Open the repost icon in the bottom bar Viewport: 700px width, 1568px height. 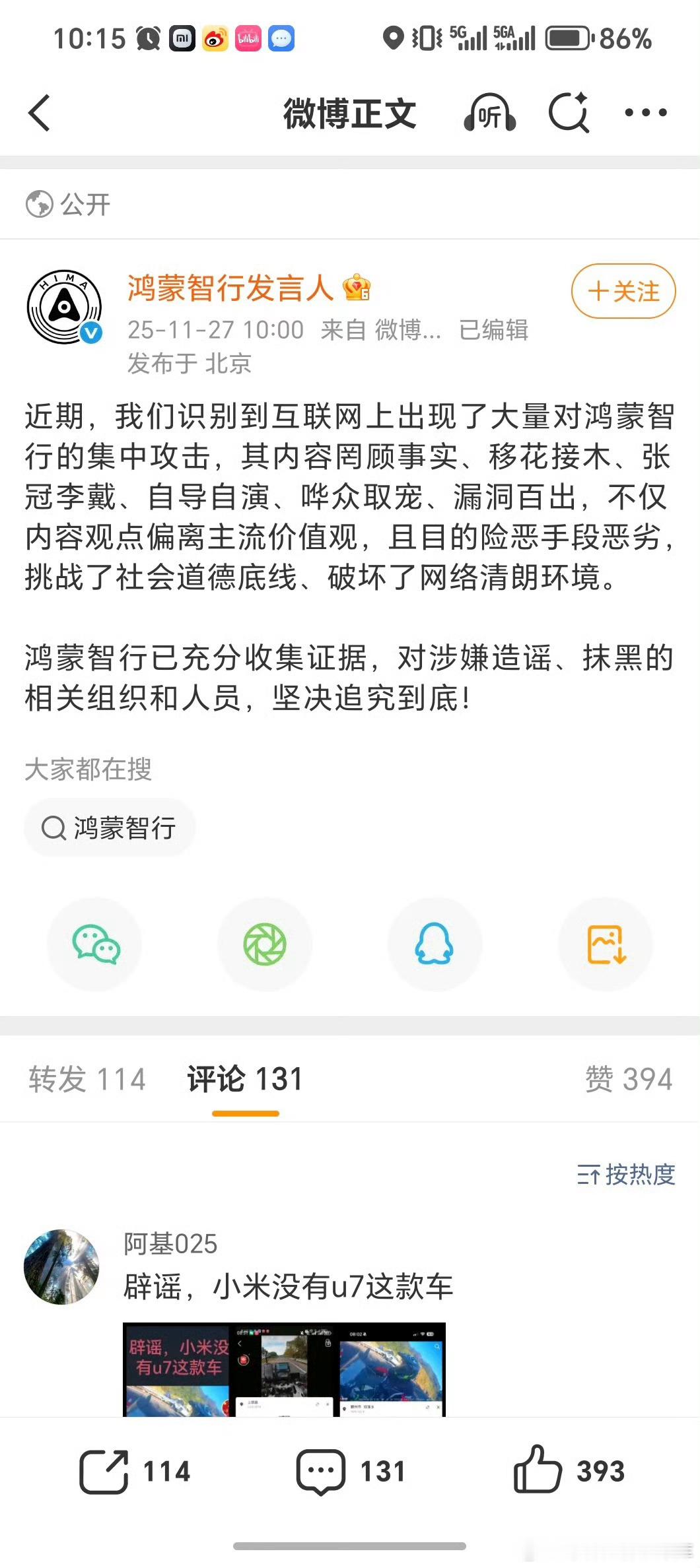(102, 1470)
